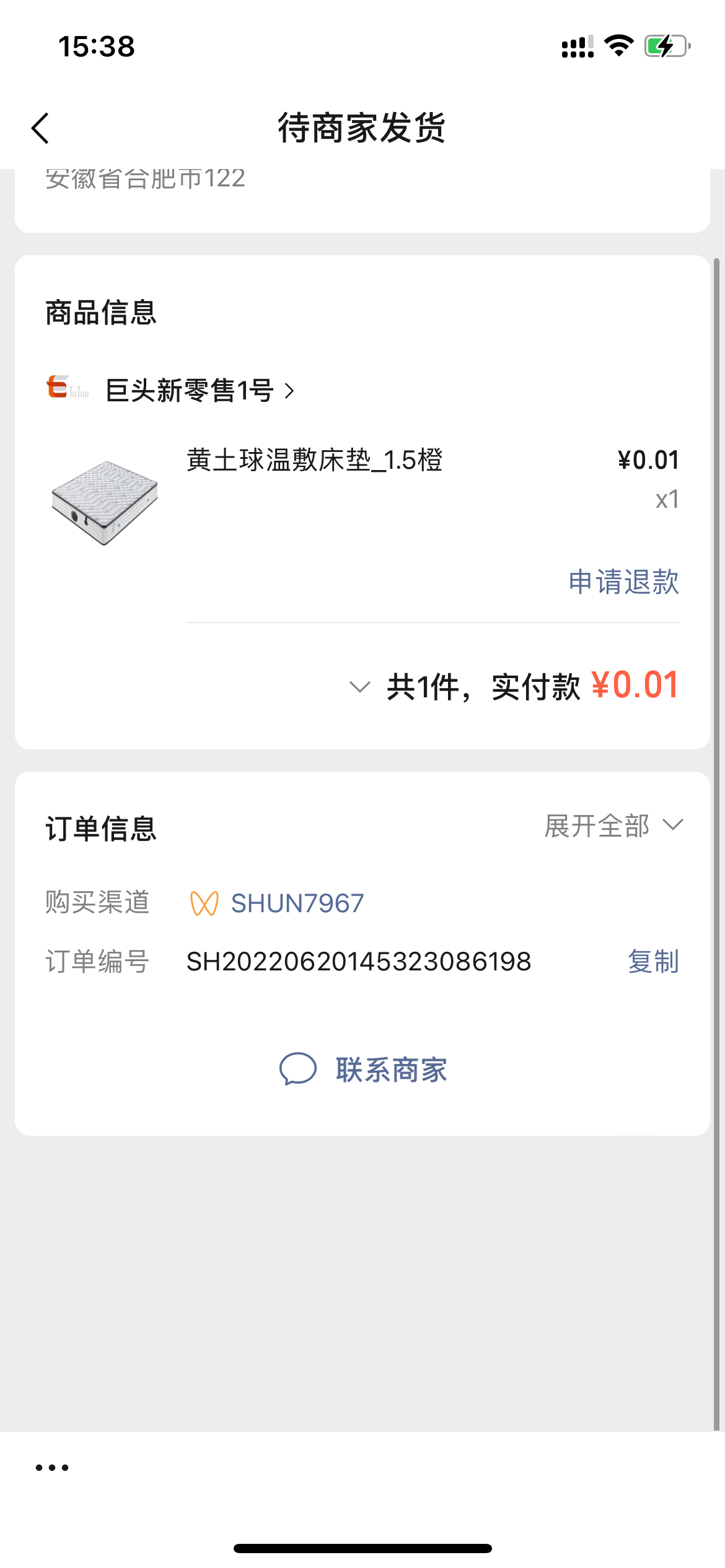Expand order info with 展开全部
The width and height of the screenshot is (725, 1568).
pos(613,825)
